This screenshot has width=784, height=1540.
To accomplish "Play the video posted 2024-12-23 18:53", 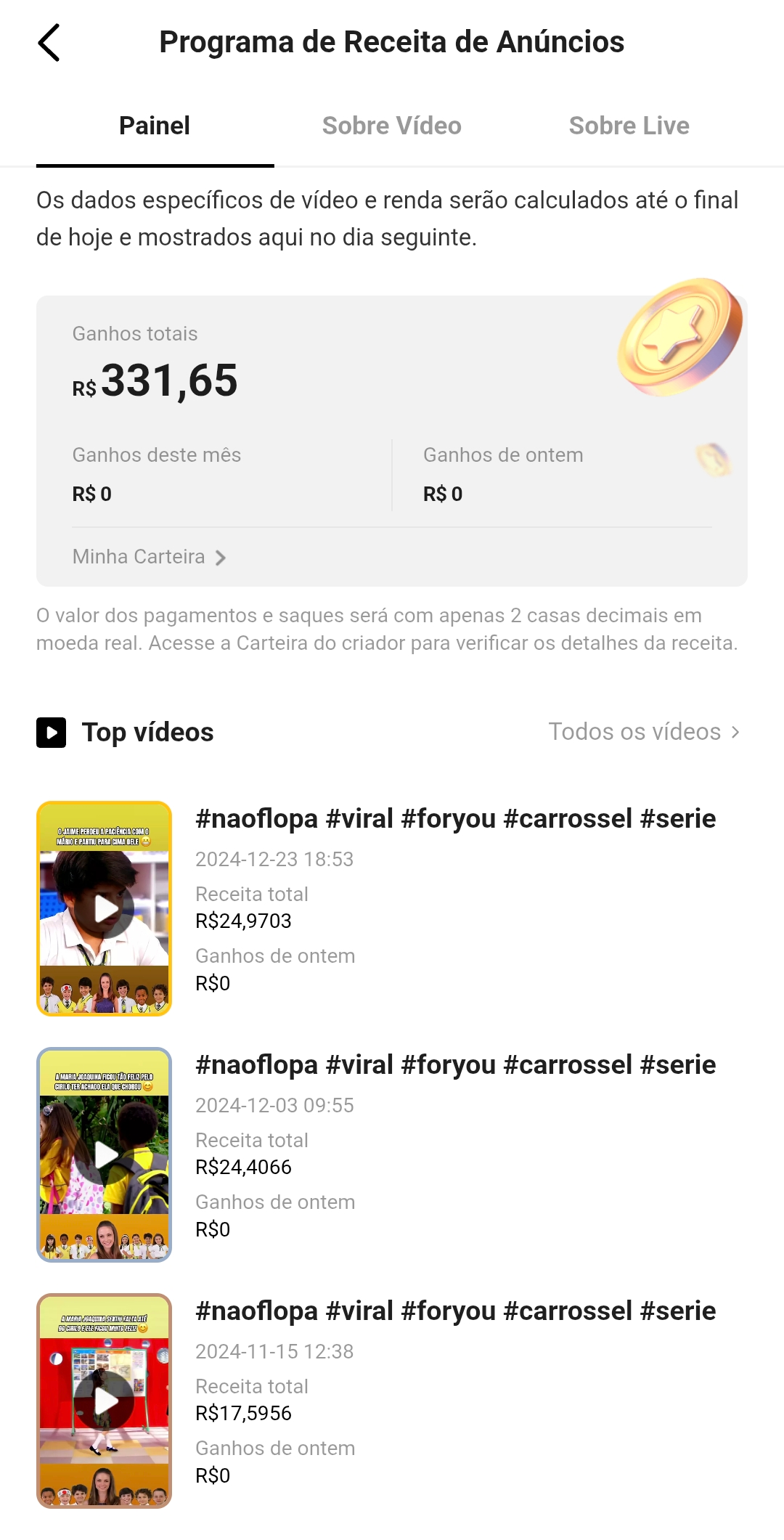I will (105, 908).
